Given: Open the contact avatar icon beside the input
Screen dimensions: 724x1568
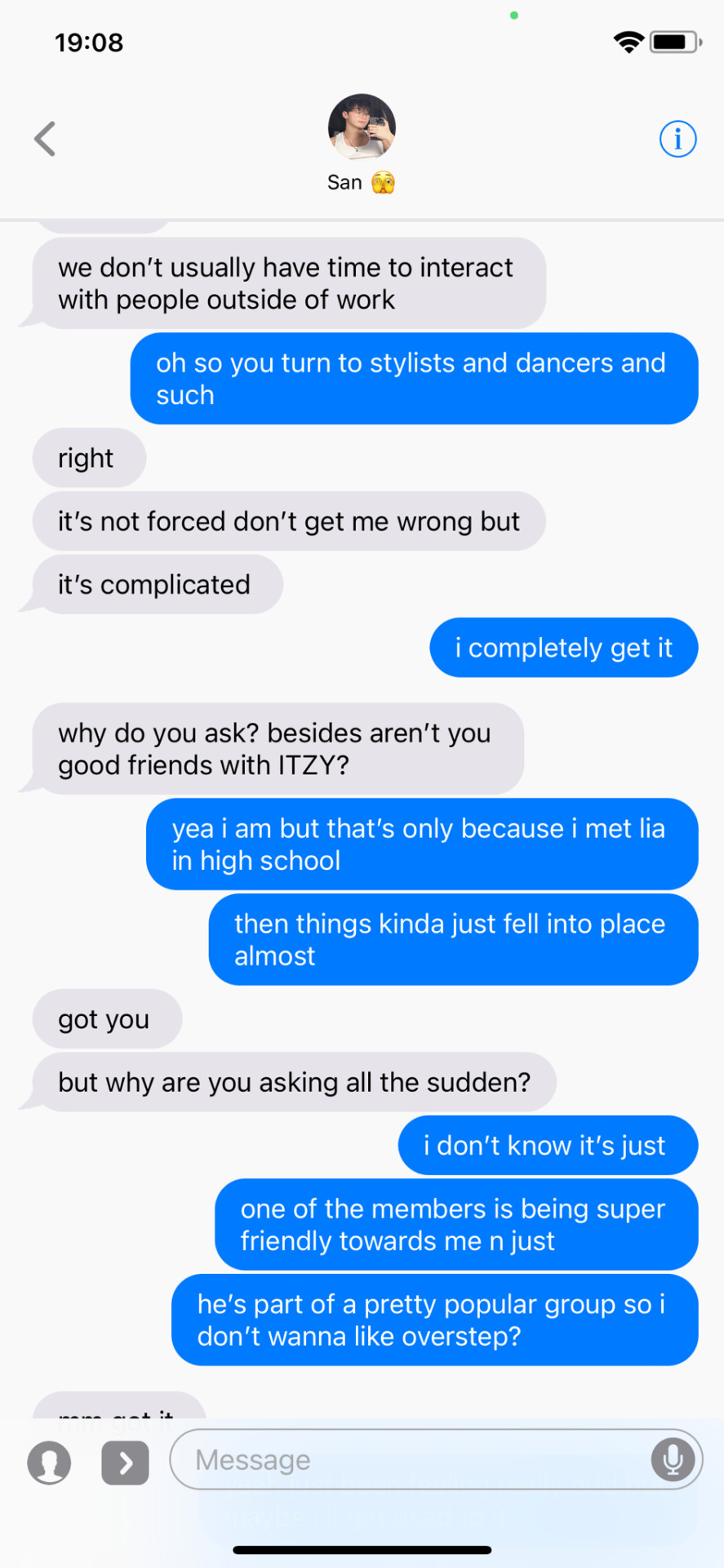Looking at the screenshot, I should click(x=49, y=1463).
